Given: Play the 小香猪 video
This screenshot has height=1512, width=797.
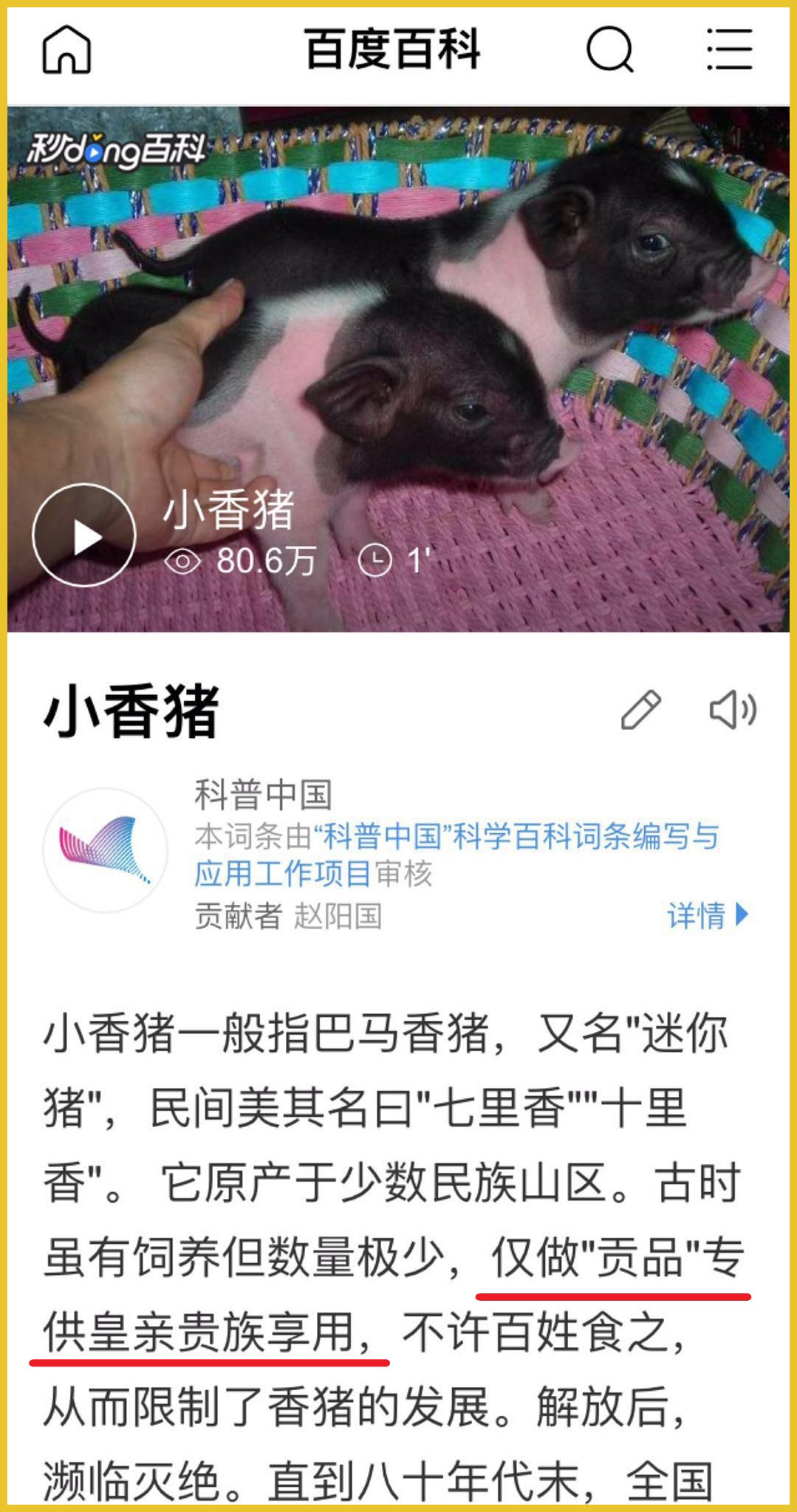Looking at the screenshot, I should point(84,536).
